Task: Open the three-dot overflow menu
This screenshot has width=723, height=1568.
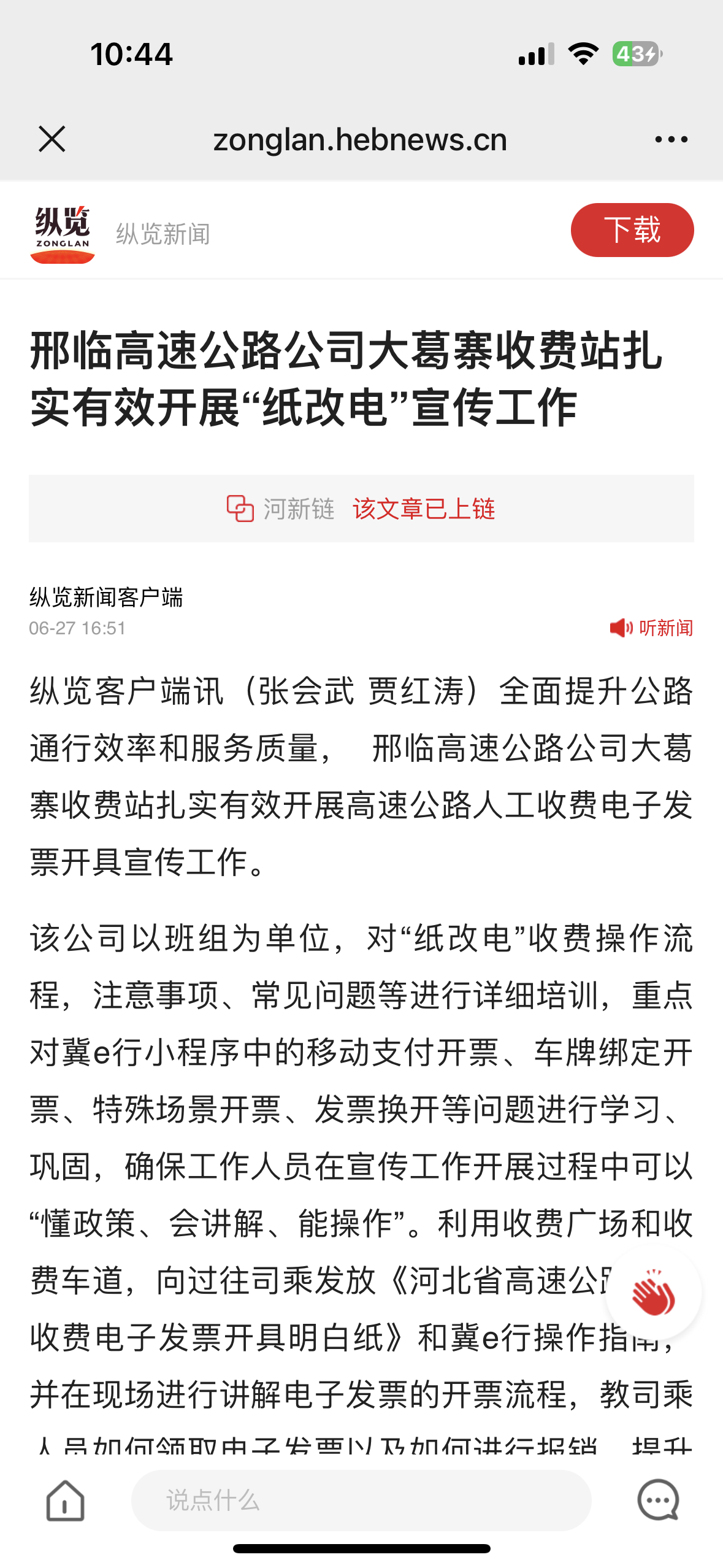Action: tap(671, 140)
